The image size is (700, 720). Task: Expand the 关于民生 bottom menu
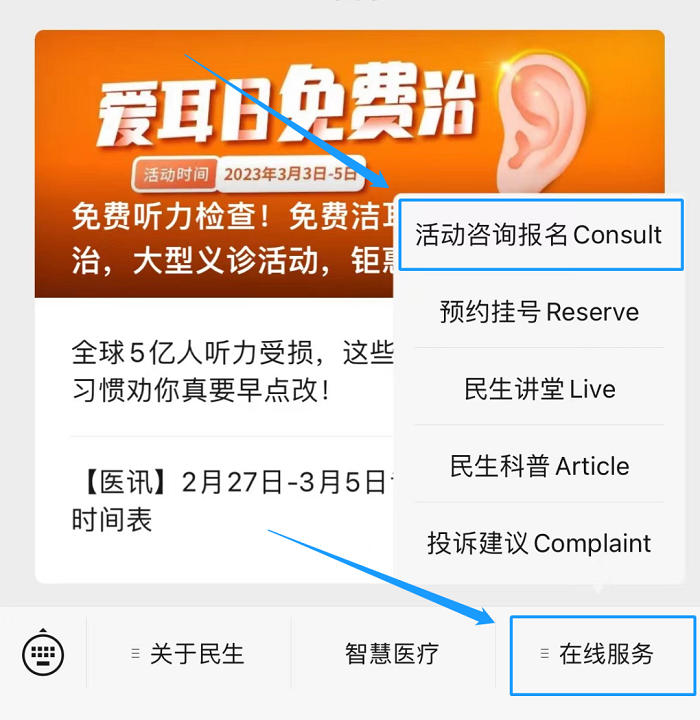189,654
